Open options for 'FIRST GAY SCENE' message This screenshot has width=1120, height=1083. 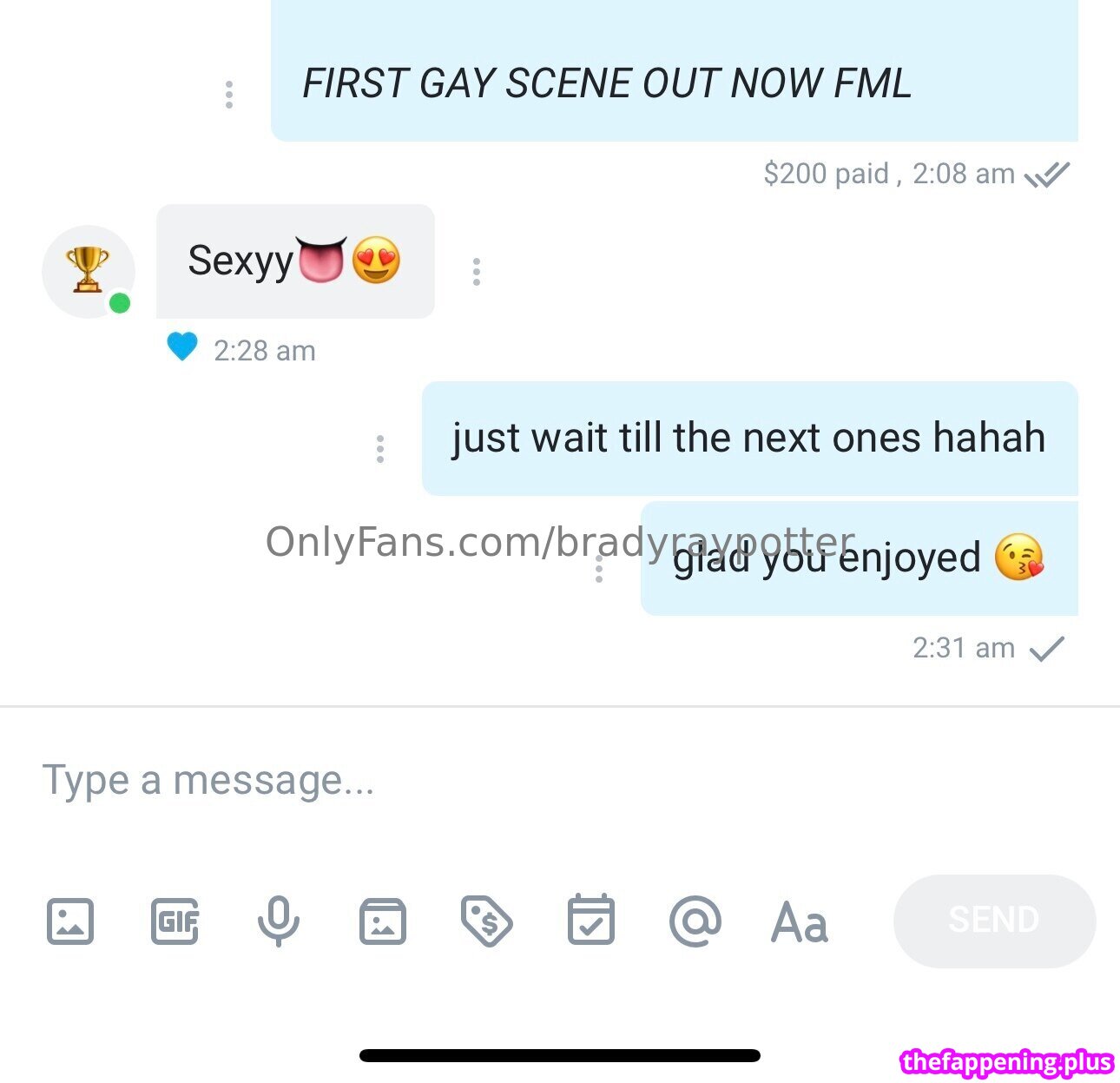[229, 95]
